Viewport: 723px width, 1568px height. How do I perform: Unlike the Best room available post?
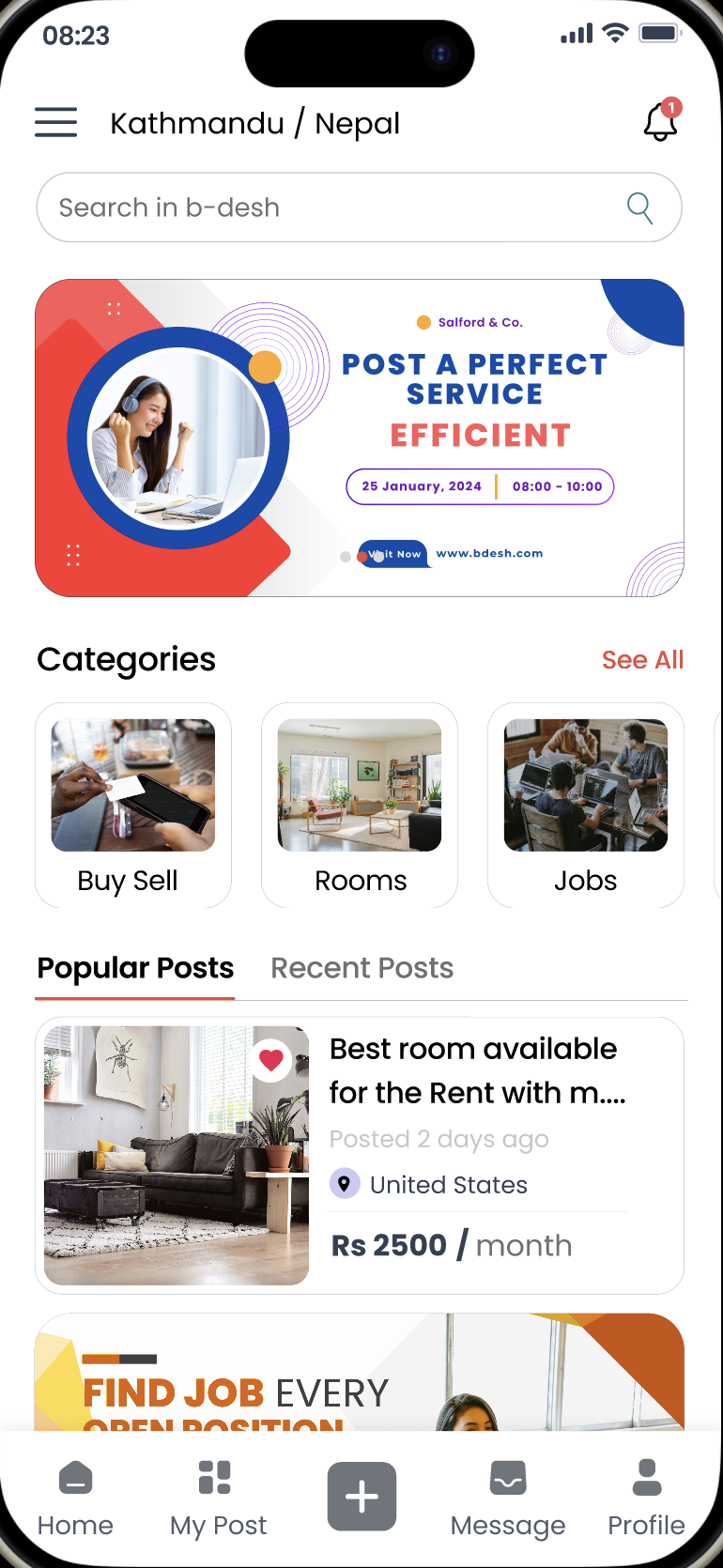(271, 1060)
